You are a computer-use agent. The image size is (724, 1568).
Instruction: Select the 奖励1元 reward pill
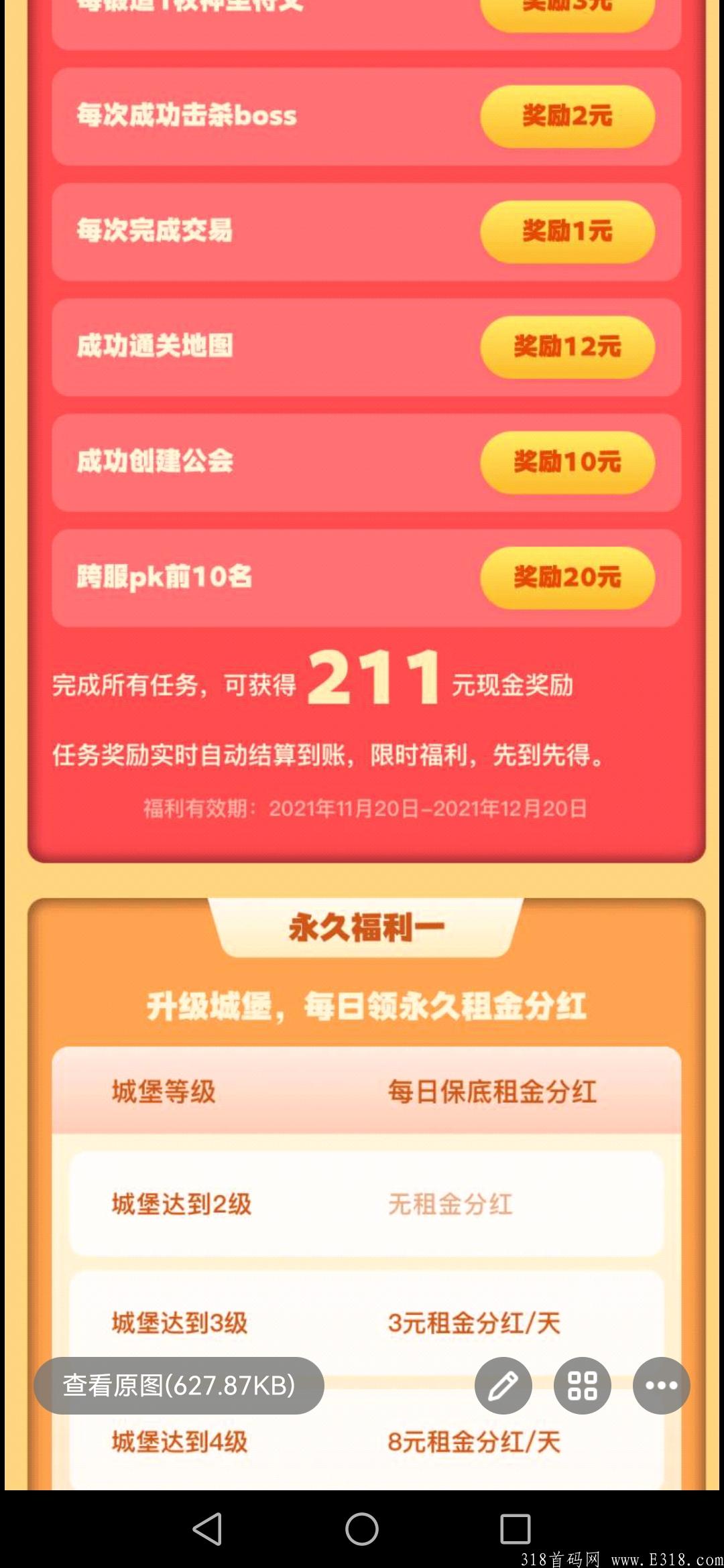567,231
